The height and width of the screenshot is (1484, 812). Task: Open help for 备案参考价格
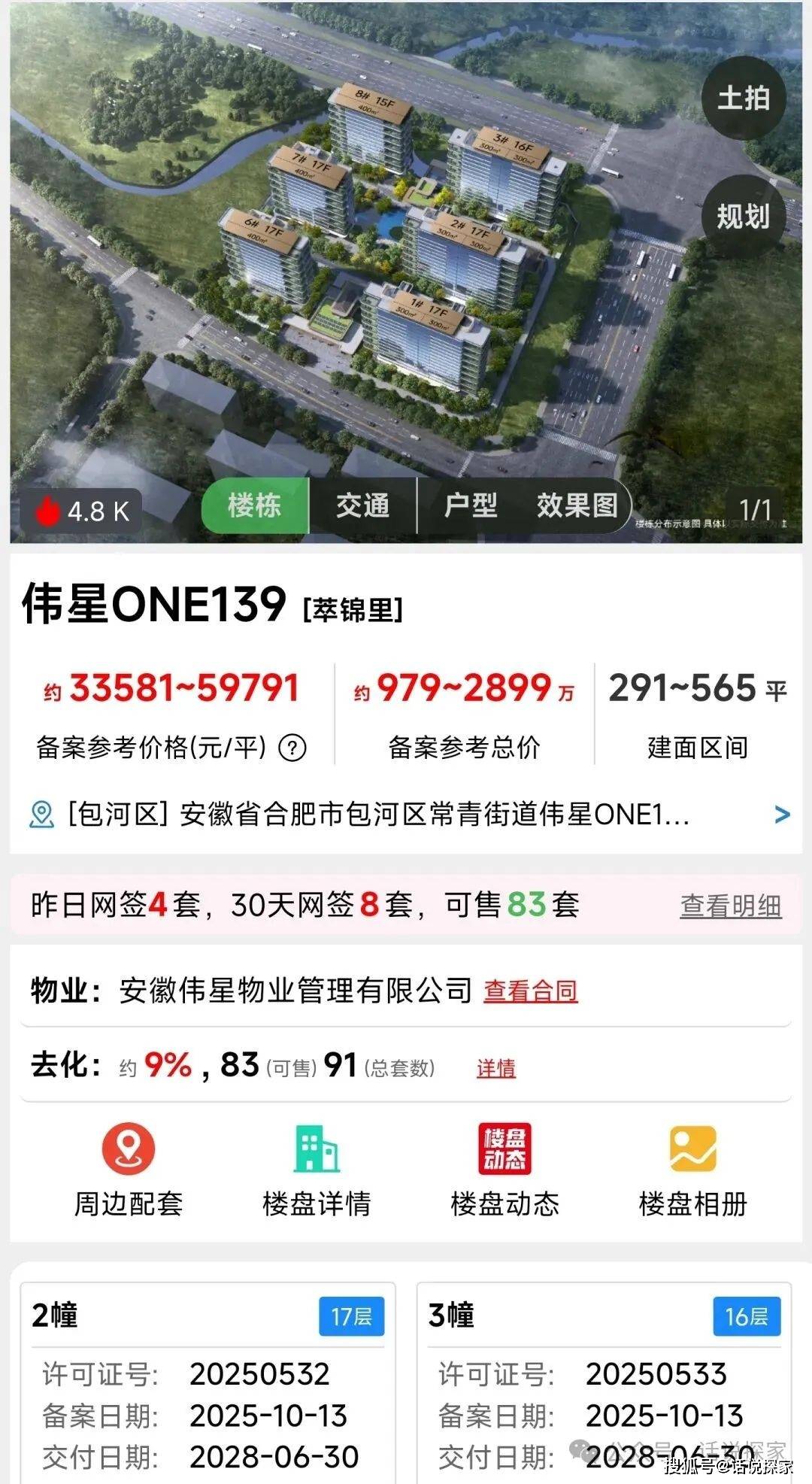coord(292,748)
